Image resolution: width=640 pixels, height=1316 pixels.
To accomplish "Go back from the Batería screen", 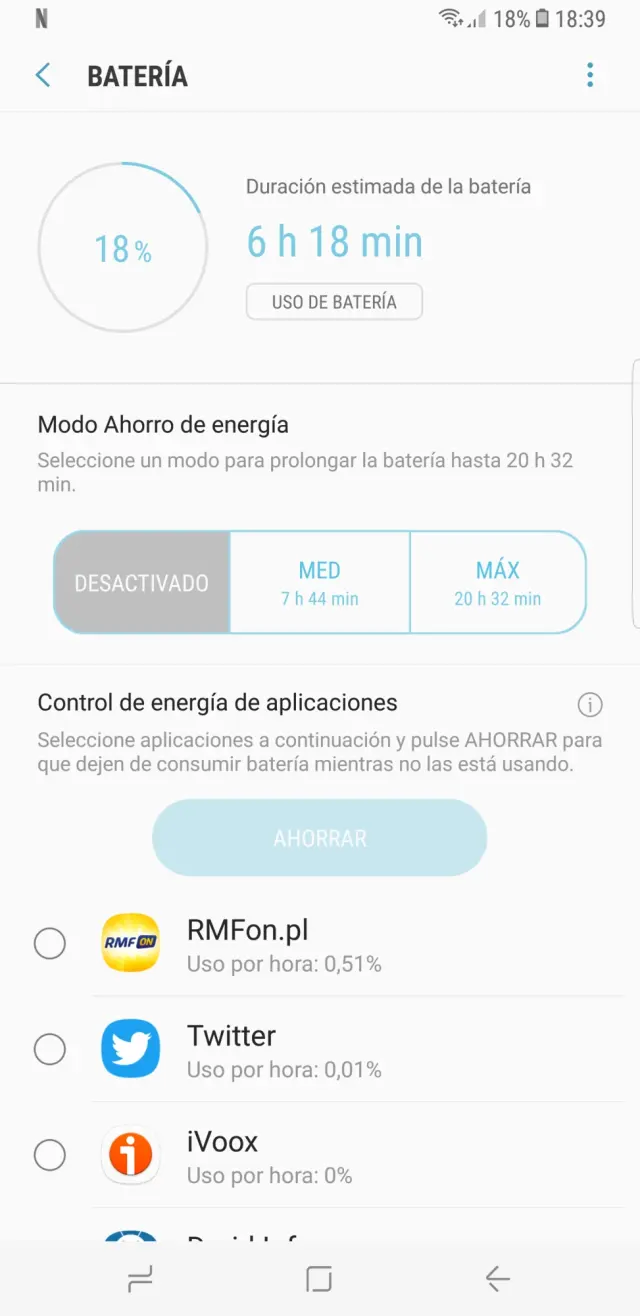I will [x=43, y=76].
